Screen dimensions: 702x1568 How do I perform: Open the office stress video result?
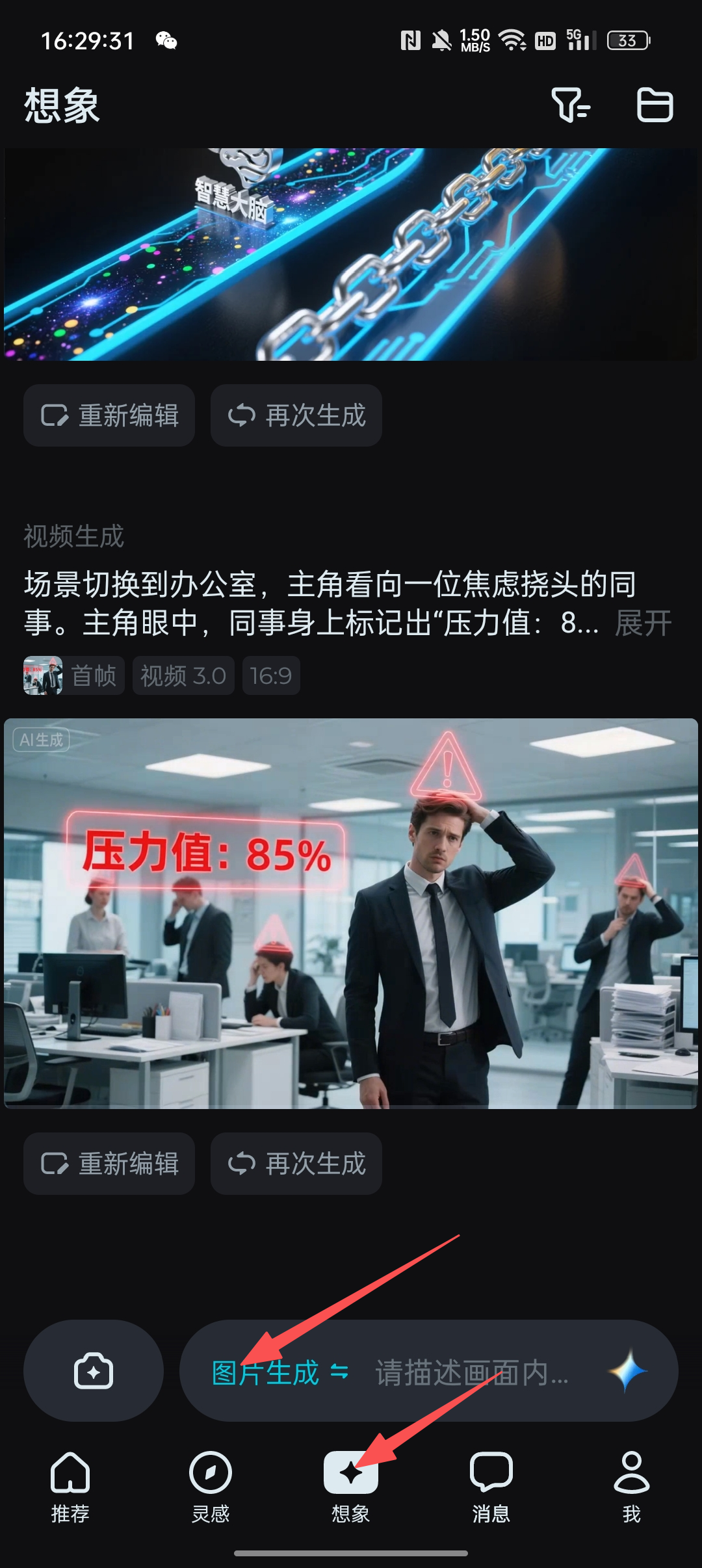click(351, 913)
